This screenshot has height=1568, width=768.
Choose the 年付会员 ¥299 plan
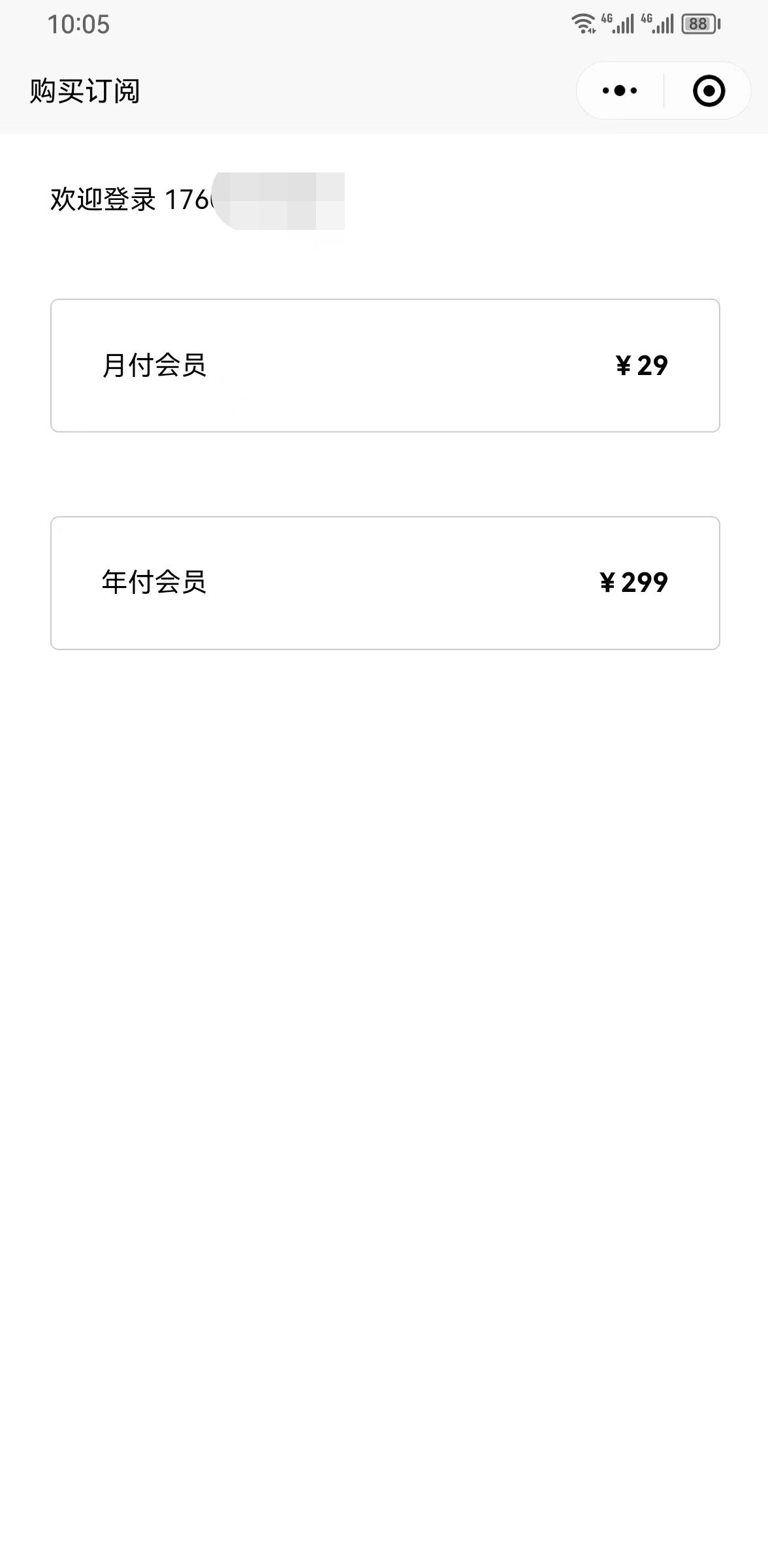tap(385, 583)
